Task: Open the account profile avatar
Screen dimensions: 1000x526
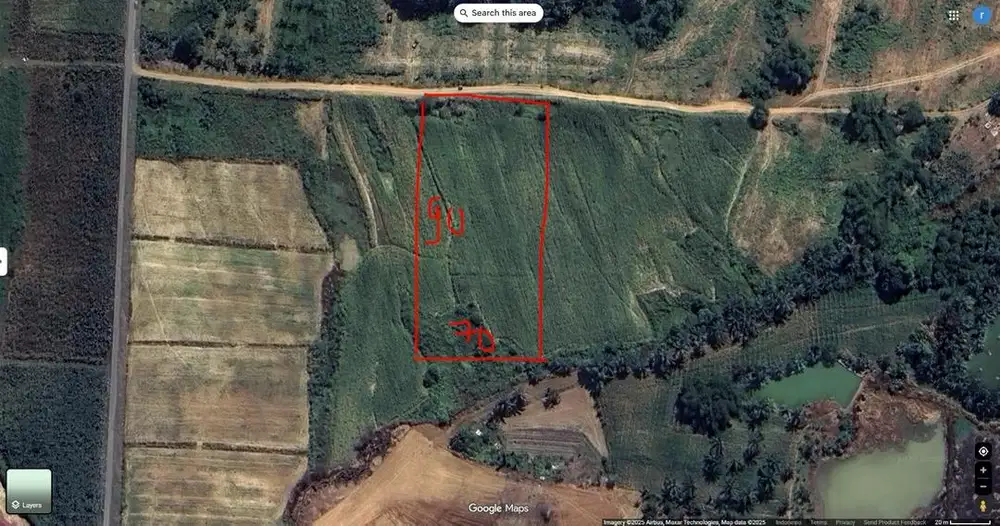Action: 981,15
